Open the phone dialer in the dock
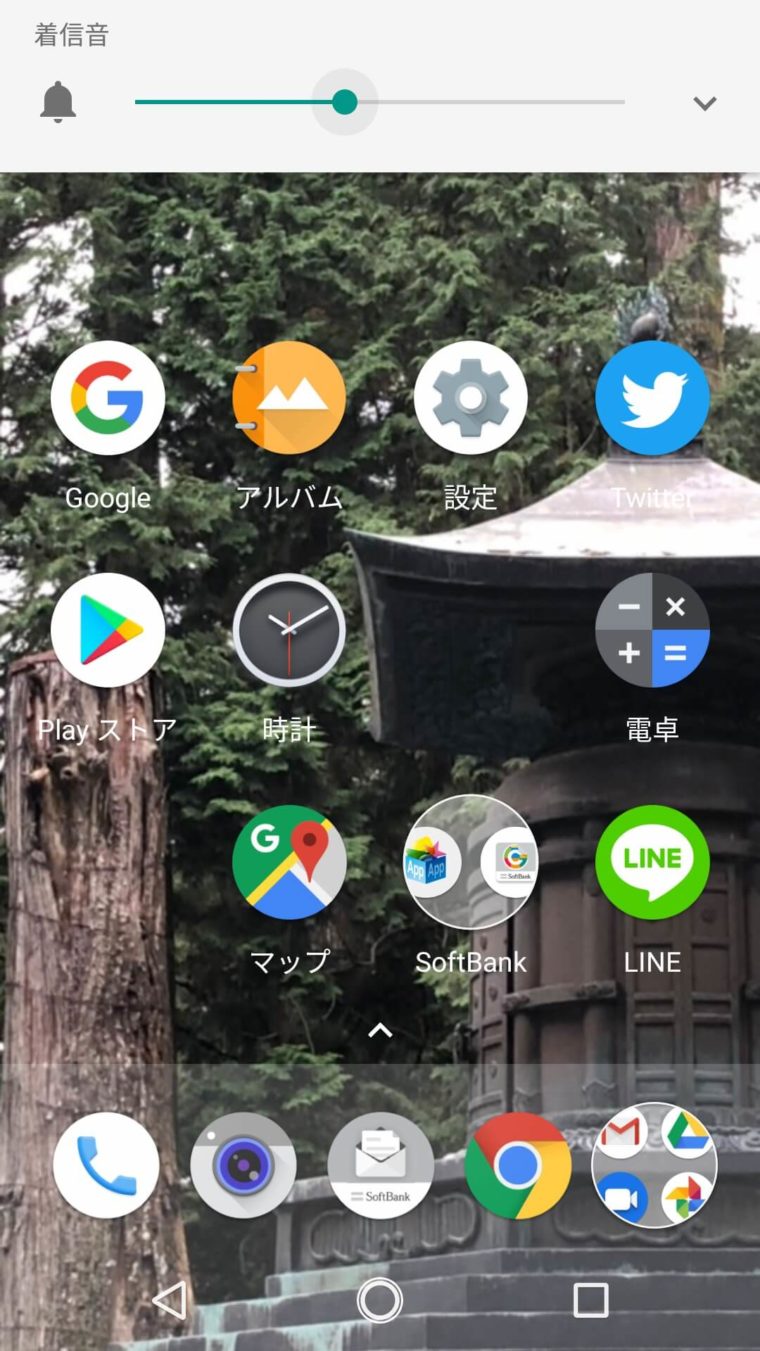 point(106,1165)
